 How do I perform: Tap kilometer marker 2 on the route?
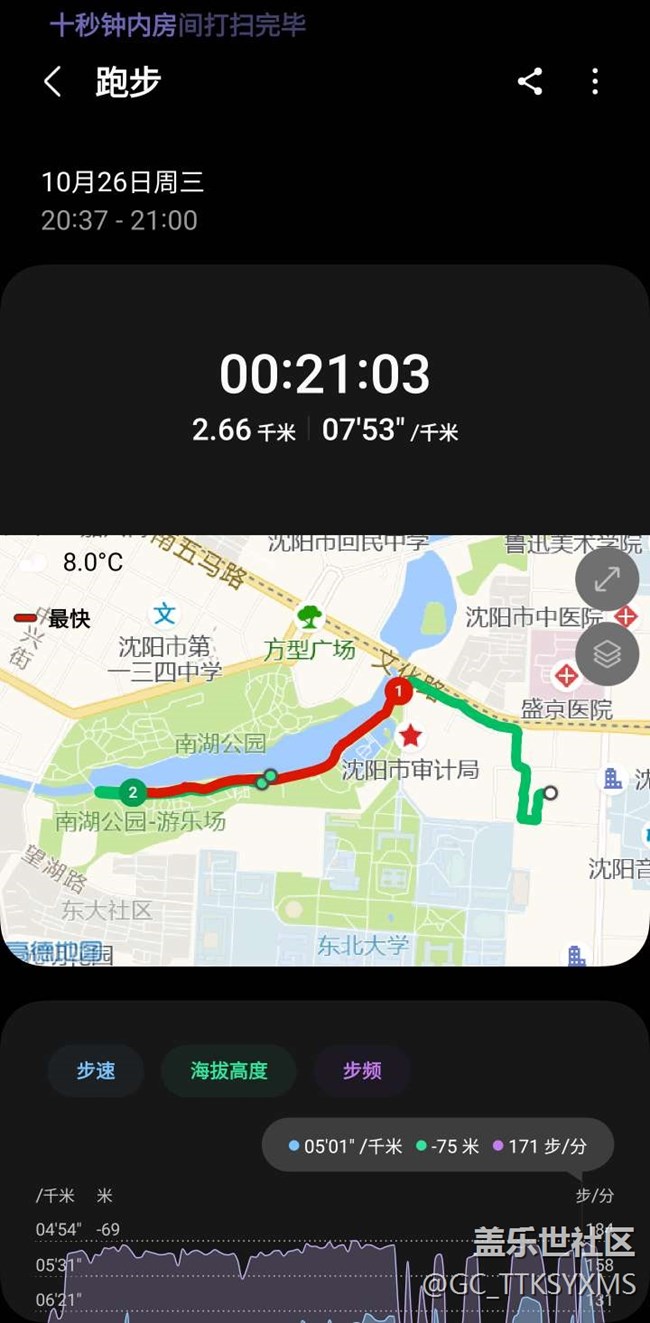coord(131,793)
